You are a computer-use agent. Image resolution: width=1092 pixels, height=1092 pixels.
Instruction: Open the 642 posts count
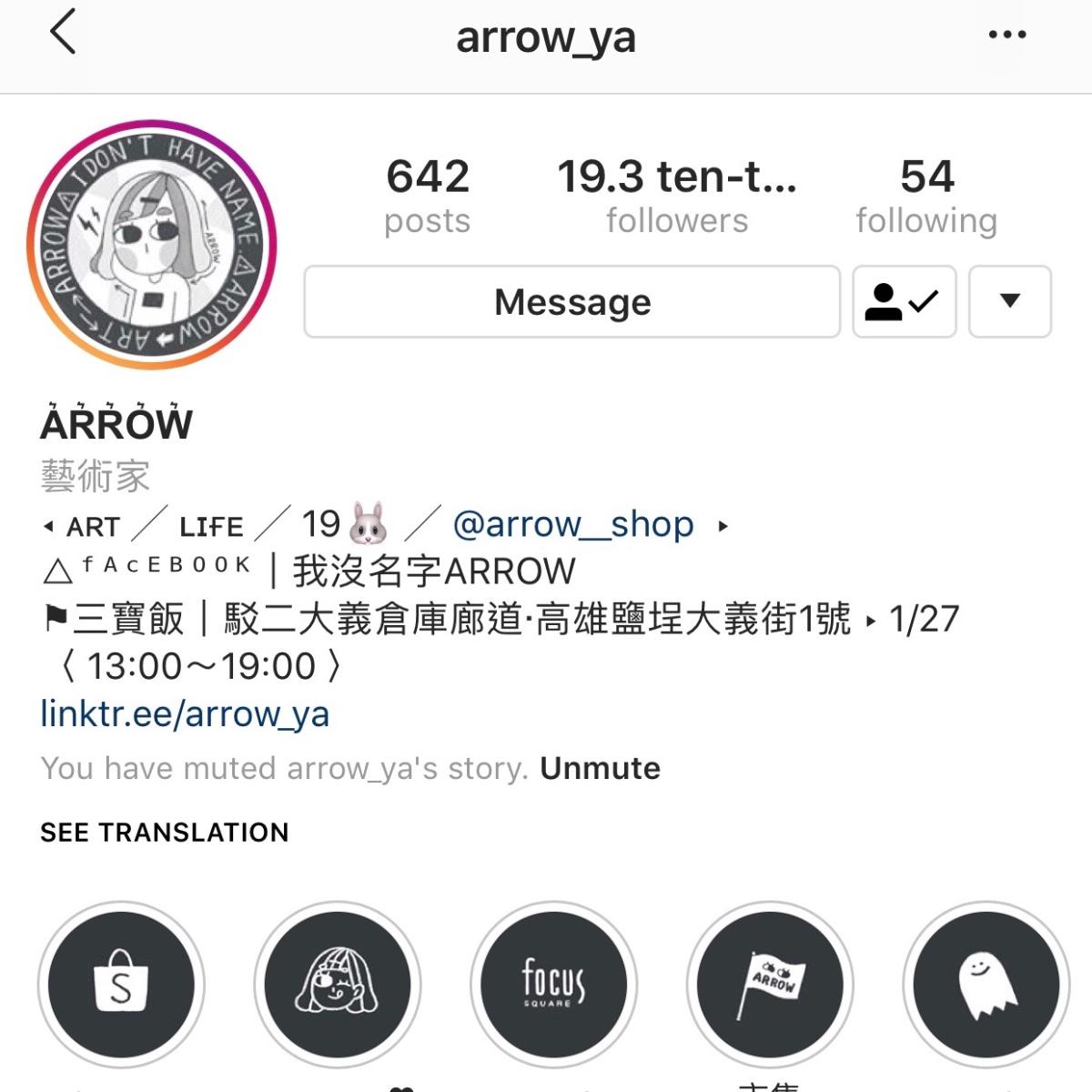click(x=427, y=196)
